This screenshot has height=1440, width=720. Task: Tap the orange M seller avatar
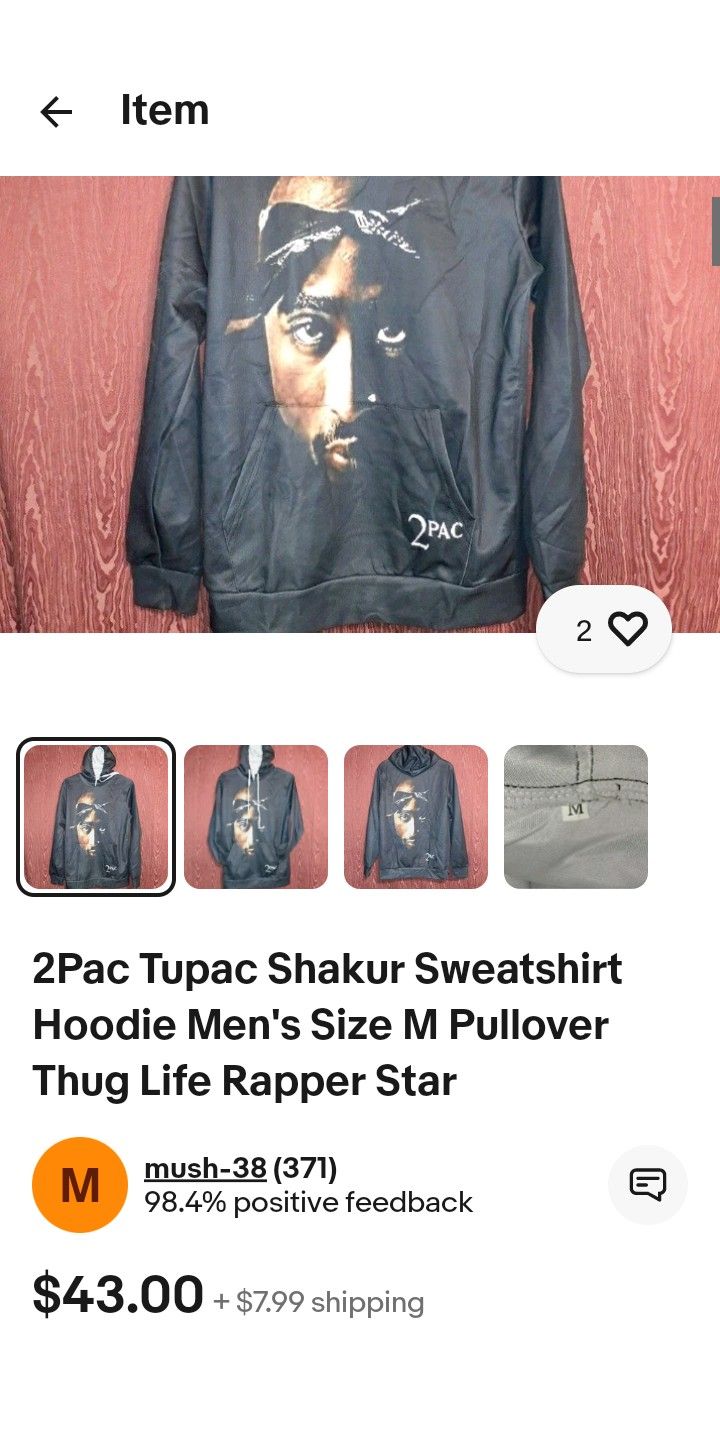[80, 1185]
